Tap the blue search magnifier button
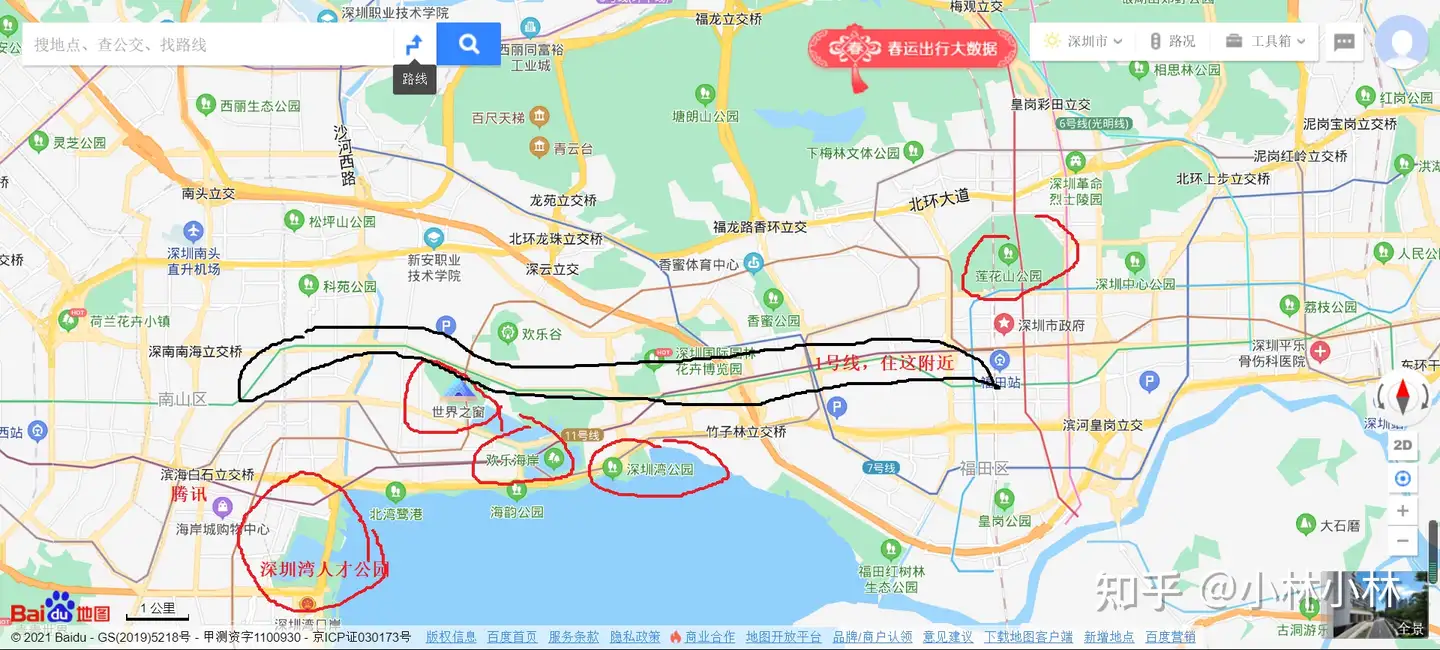This screenshot has height=650, width=1440. point(468,44)
